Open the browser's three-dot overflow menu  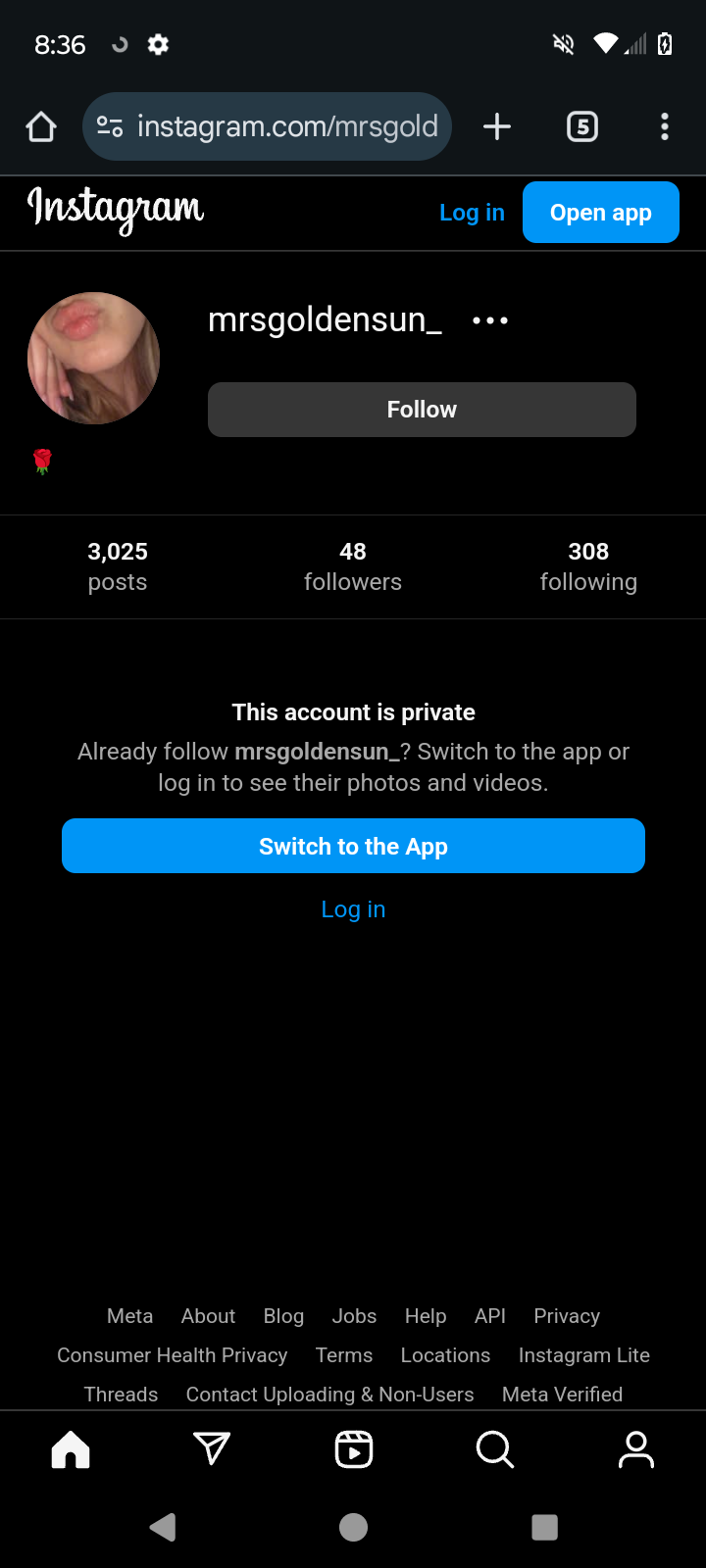665,126
